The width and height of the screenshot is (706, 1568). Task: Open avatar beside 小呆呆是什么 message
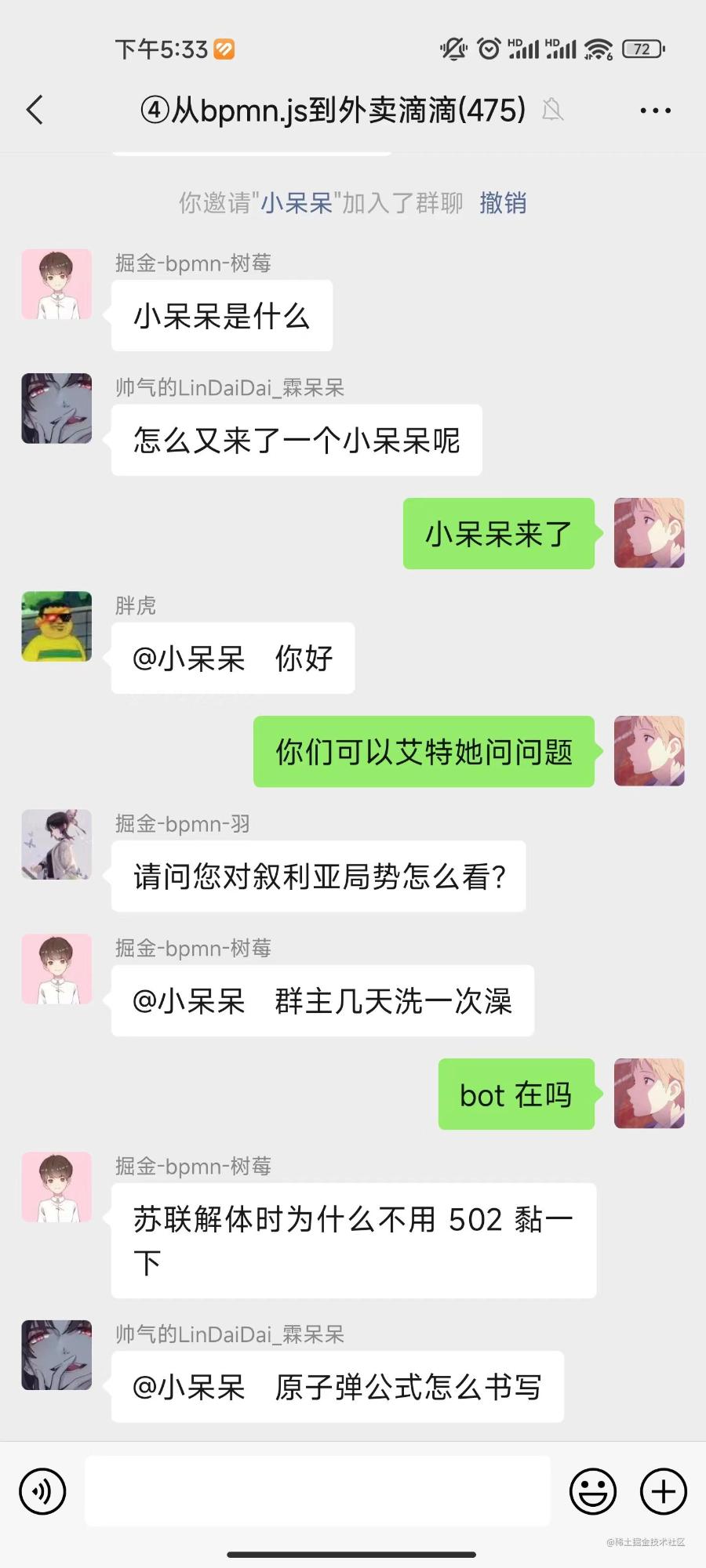point(56,285)
